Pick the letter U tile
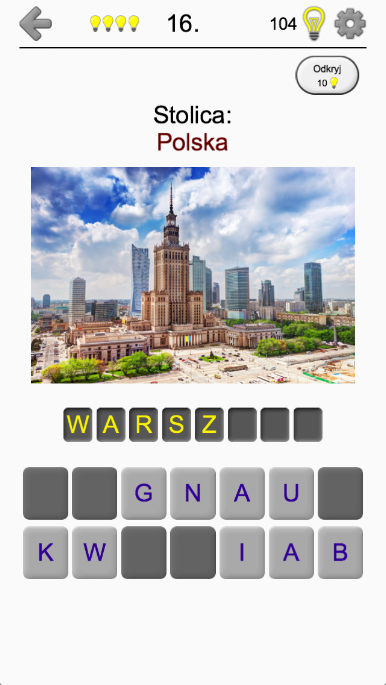Image resolution: width=386 pixels, height=685 pixels. (x=291, y=493)
